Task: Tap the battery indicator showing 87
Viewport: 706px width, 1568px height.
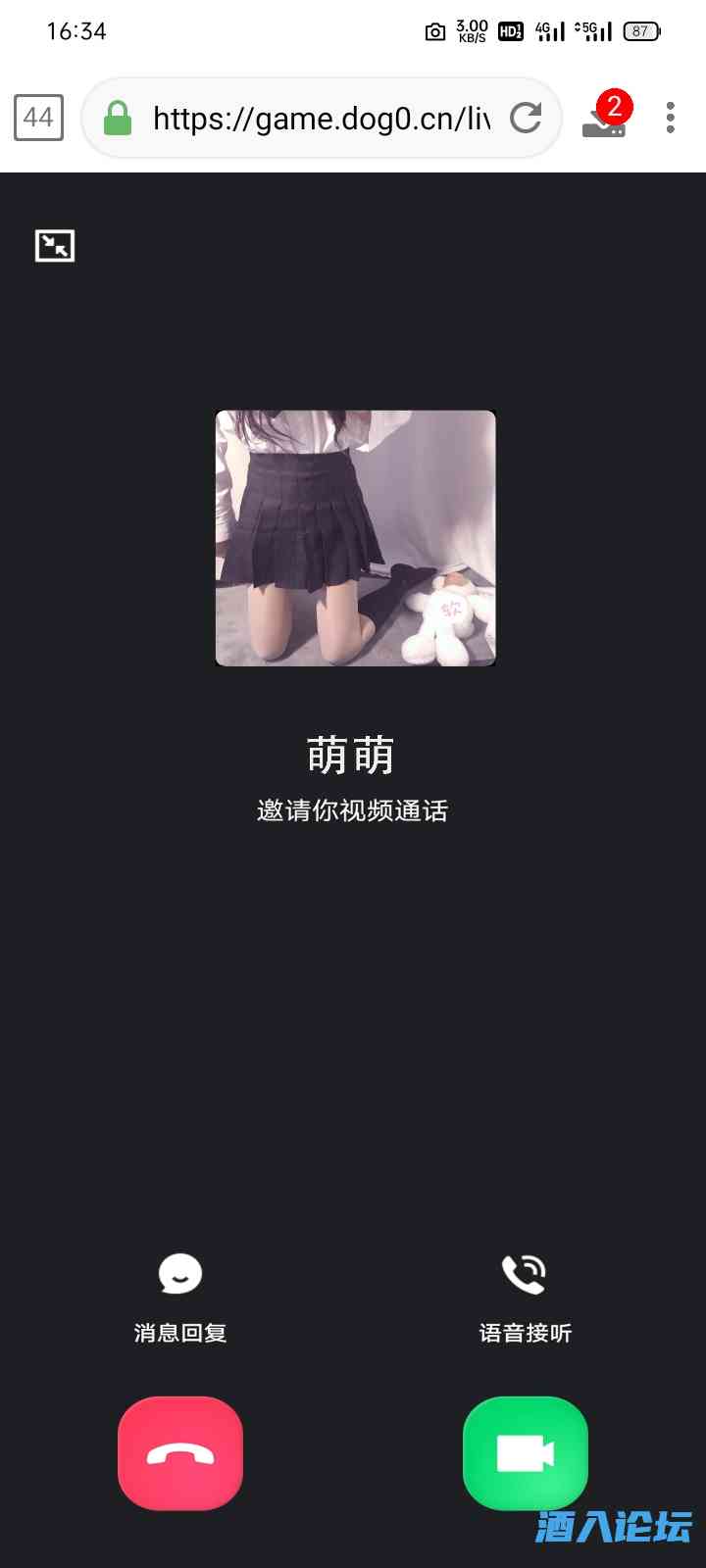Action: click(x=639, y=30)
